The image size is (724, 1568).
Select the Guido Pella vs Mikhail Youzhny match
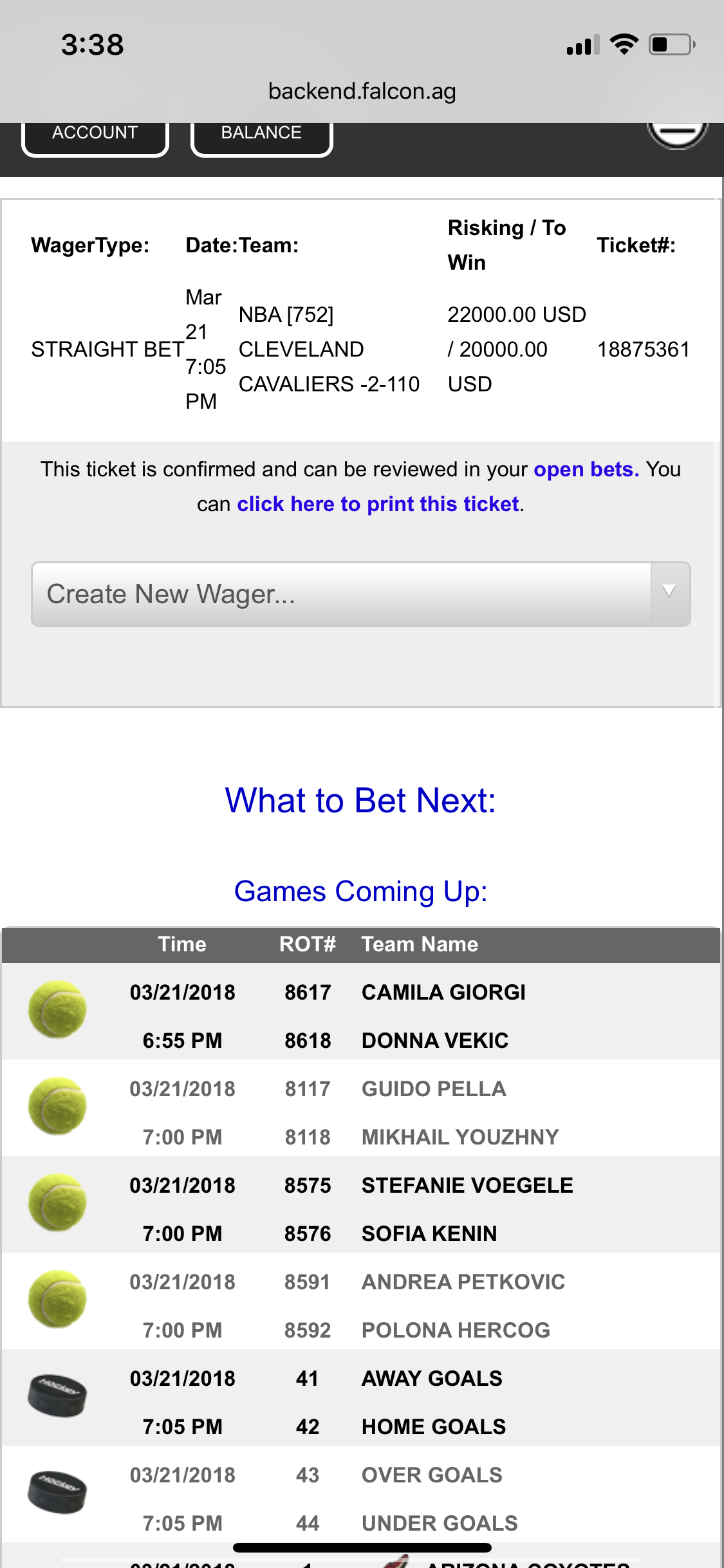pos(361,1108)
